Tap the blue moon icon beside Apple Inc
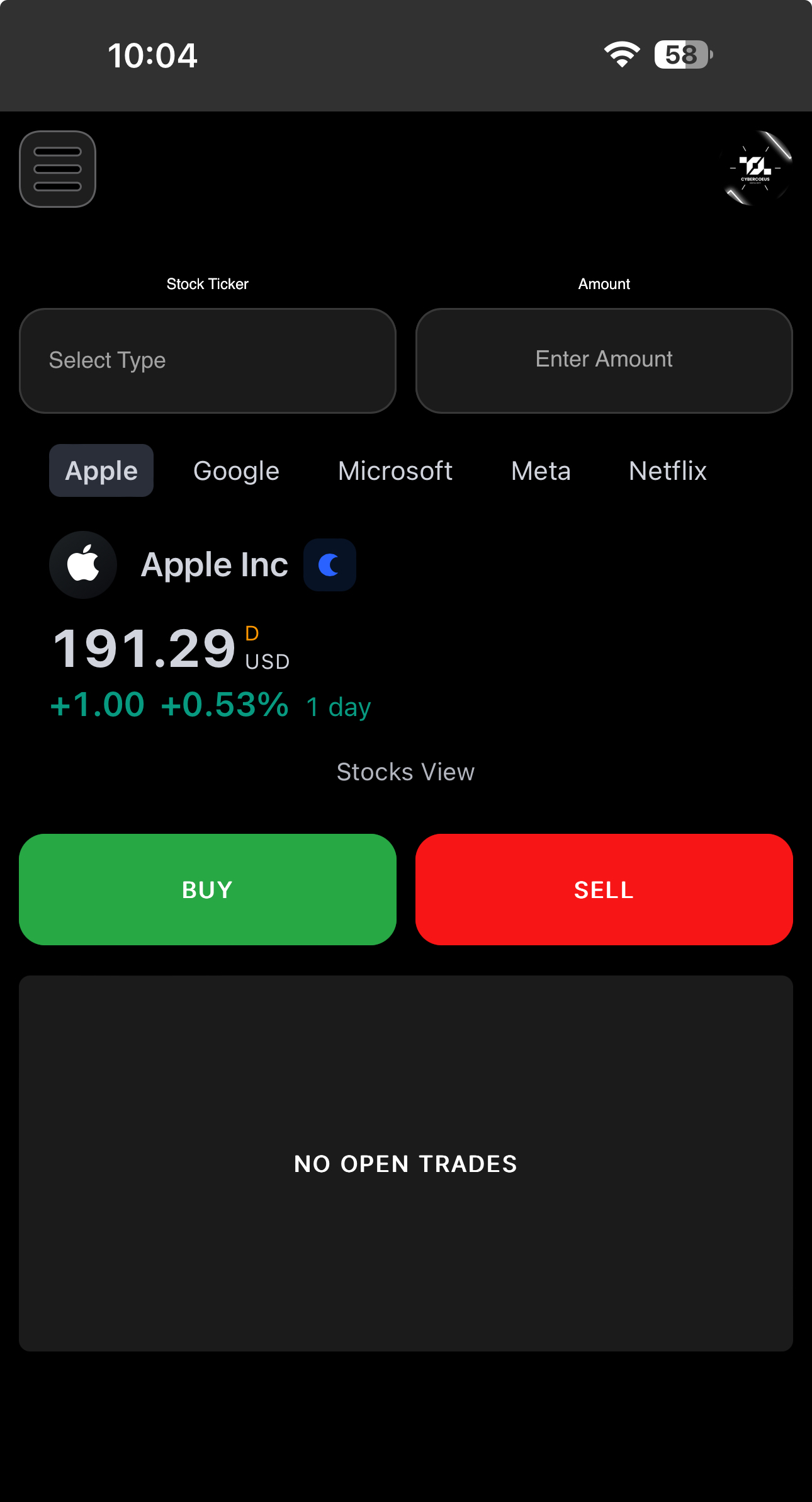The image size is (812, 1502). (x=330, y=565)
